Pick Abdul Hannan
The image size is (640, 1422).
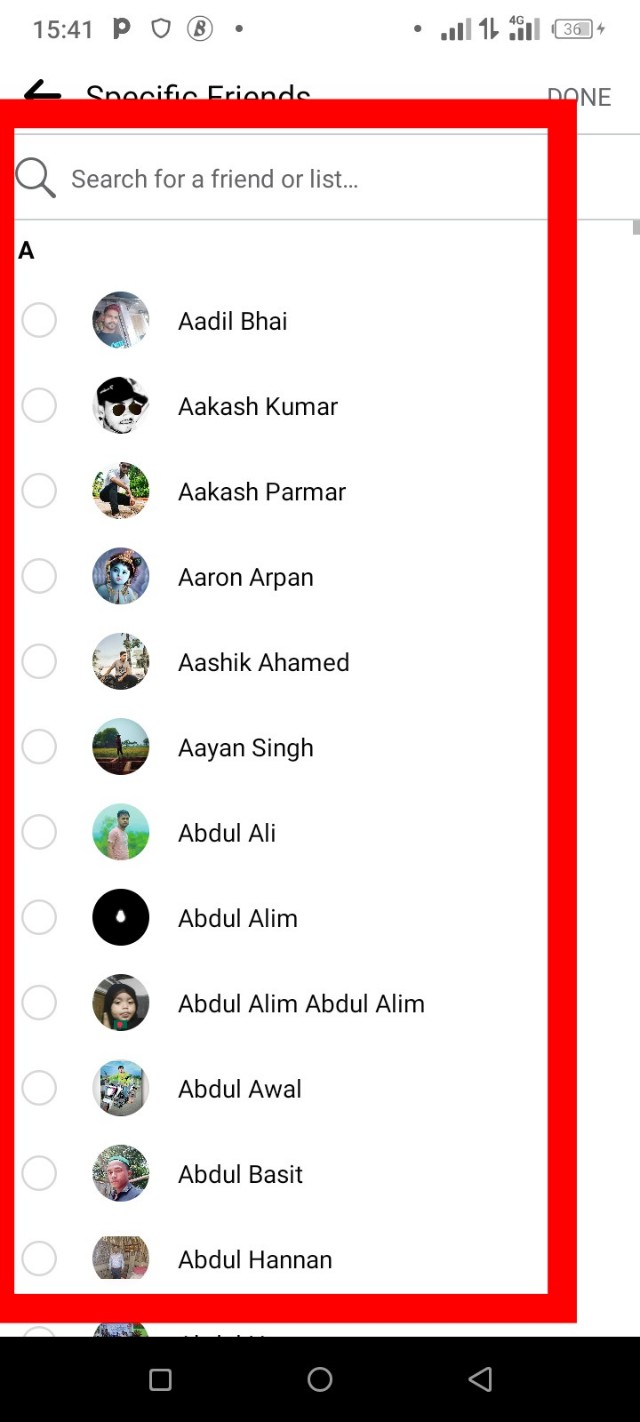point(39,1258)
